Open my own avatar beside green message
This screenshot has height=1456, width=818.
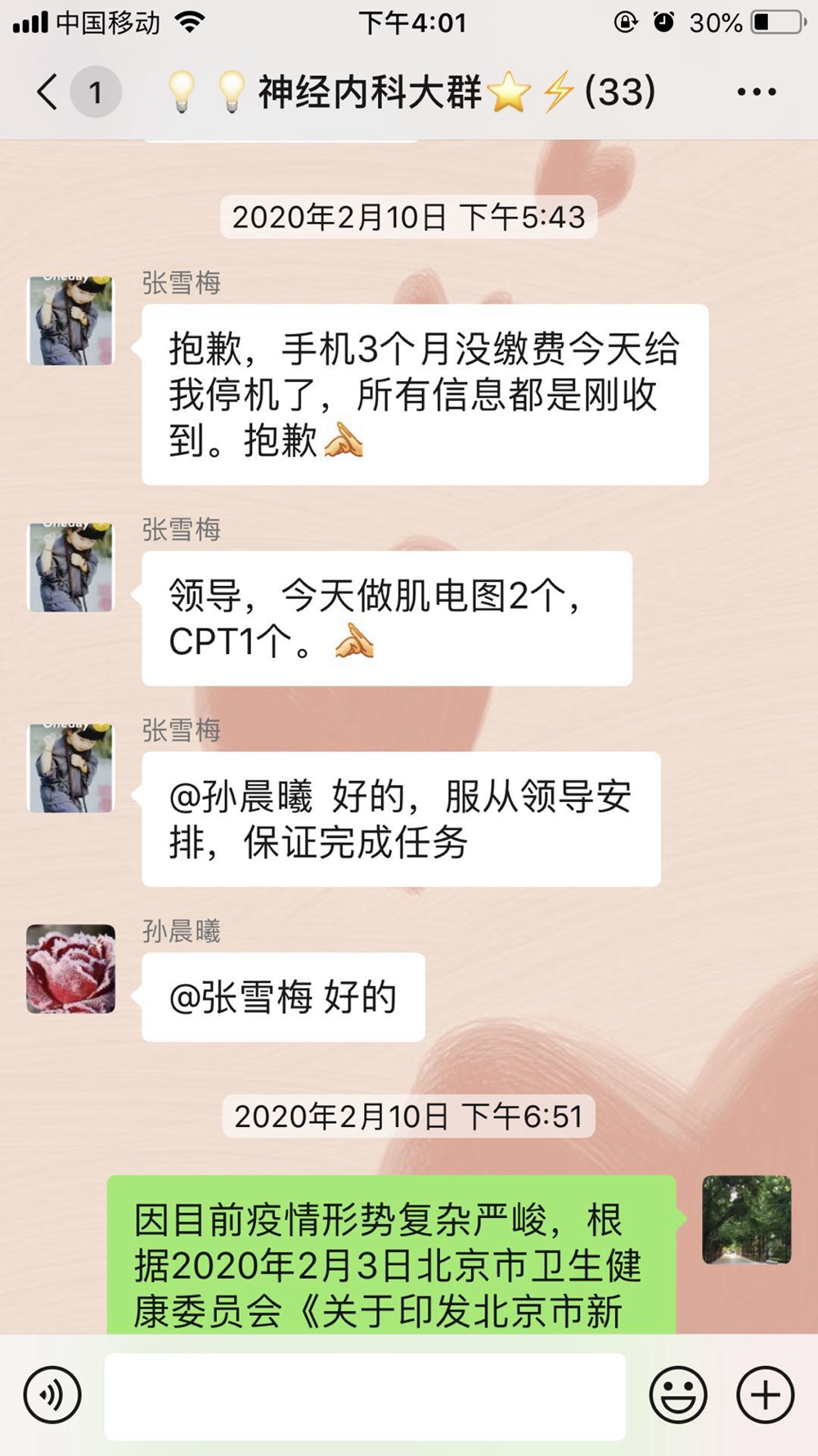tap(747, 1219)
